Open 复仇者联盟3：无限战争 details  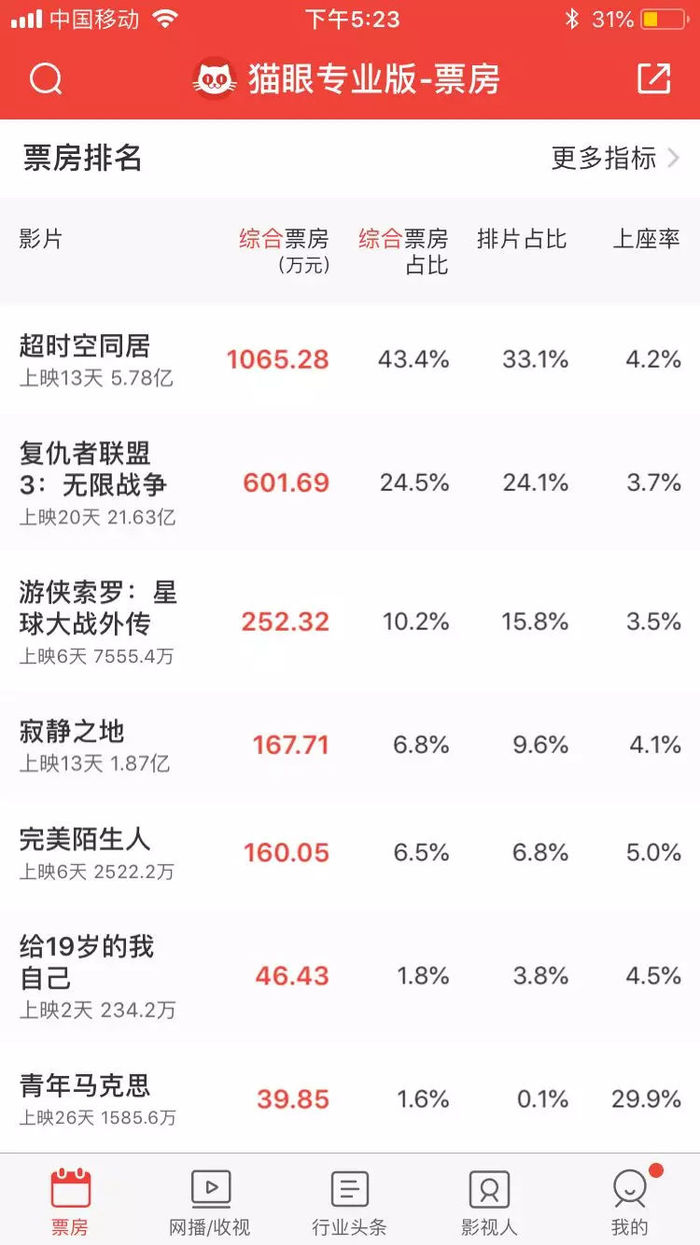[x=350, y=482]
